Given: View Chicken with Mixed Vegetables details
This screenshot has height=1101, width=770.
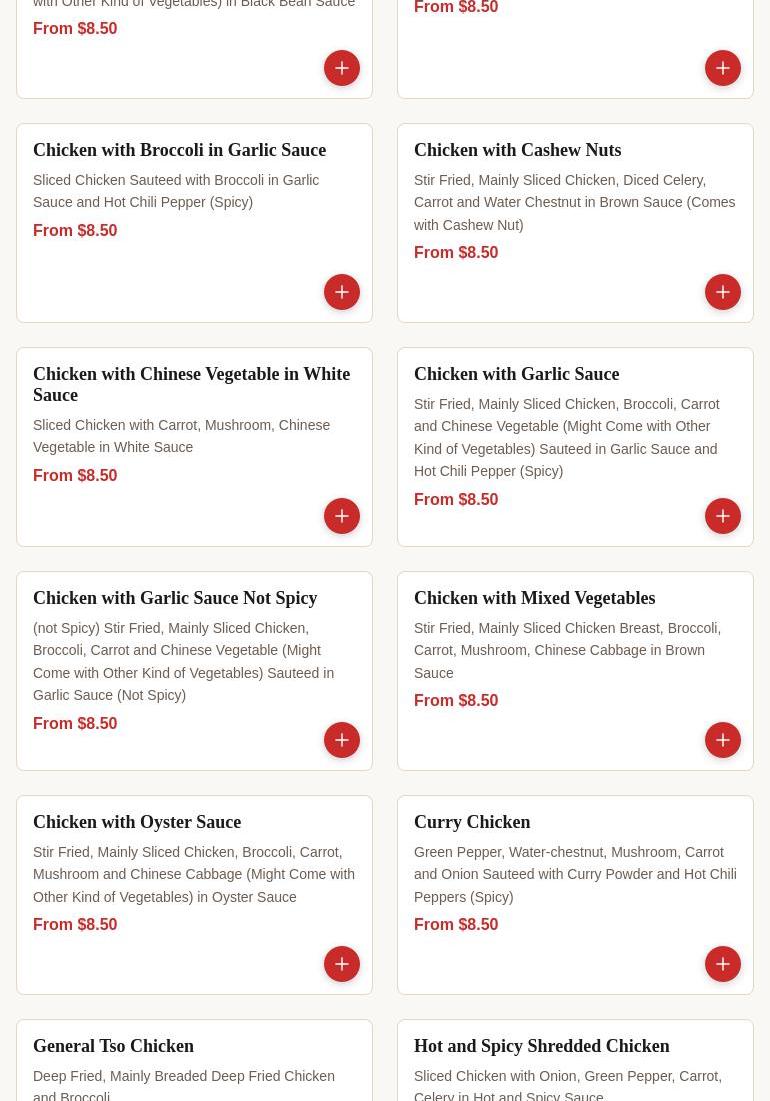Looking at the screenshot, I should tap(534, 598).
